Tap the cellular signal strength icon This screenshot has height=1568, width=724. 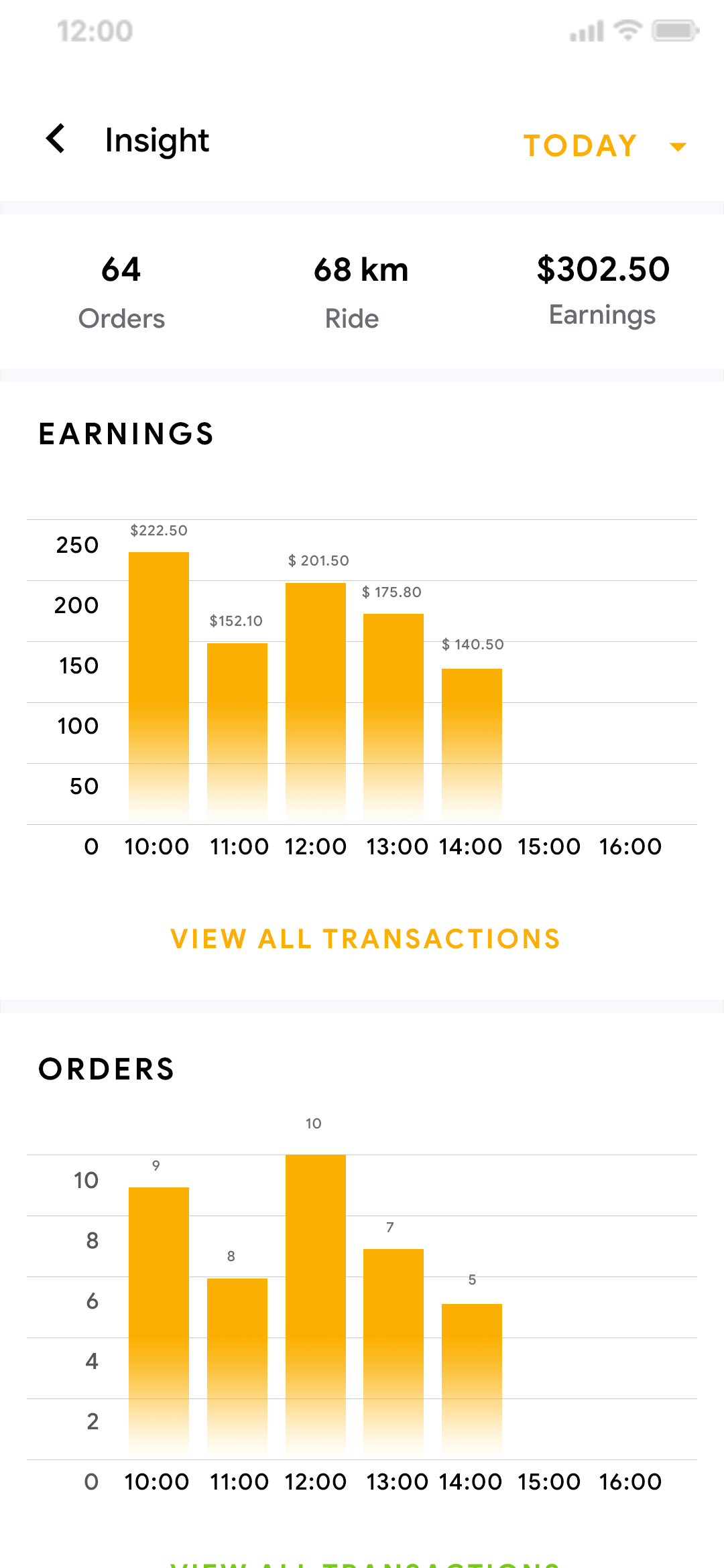585,30
